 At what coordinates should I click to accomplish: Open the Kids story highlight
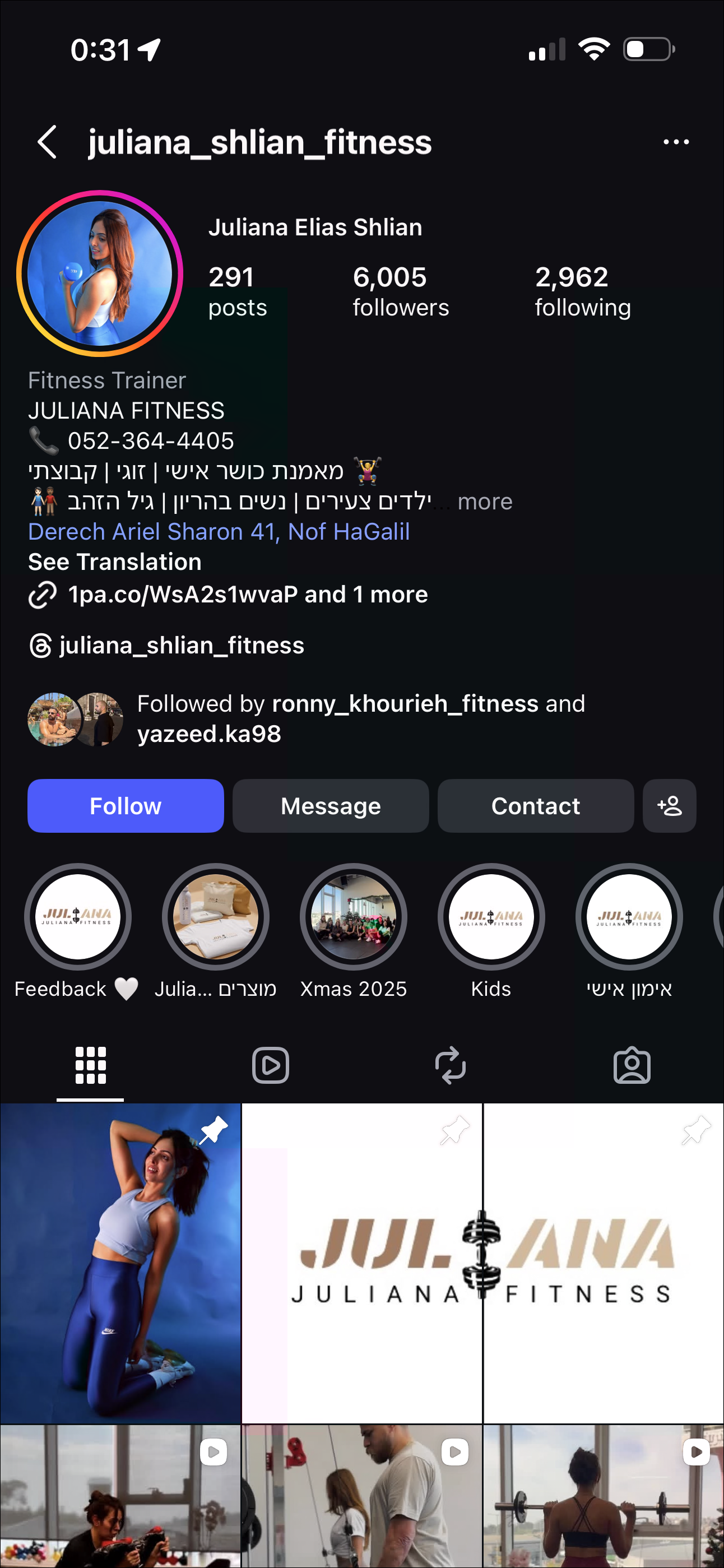click(491, 917)
